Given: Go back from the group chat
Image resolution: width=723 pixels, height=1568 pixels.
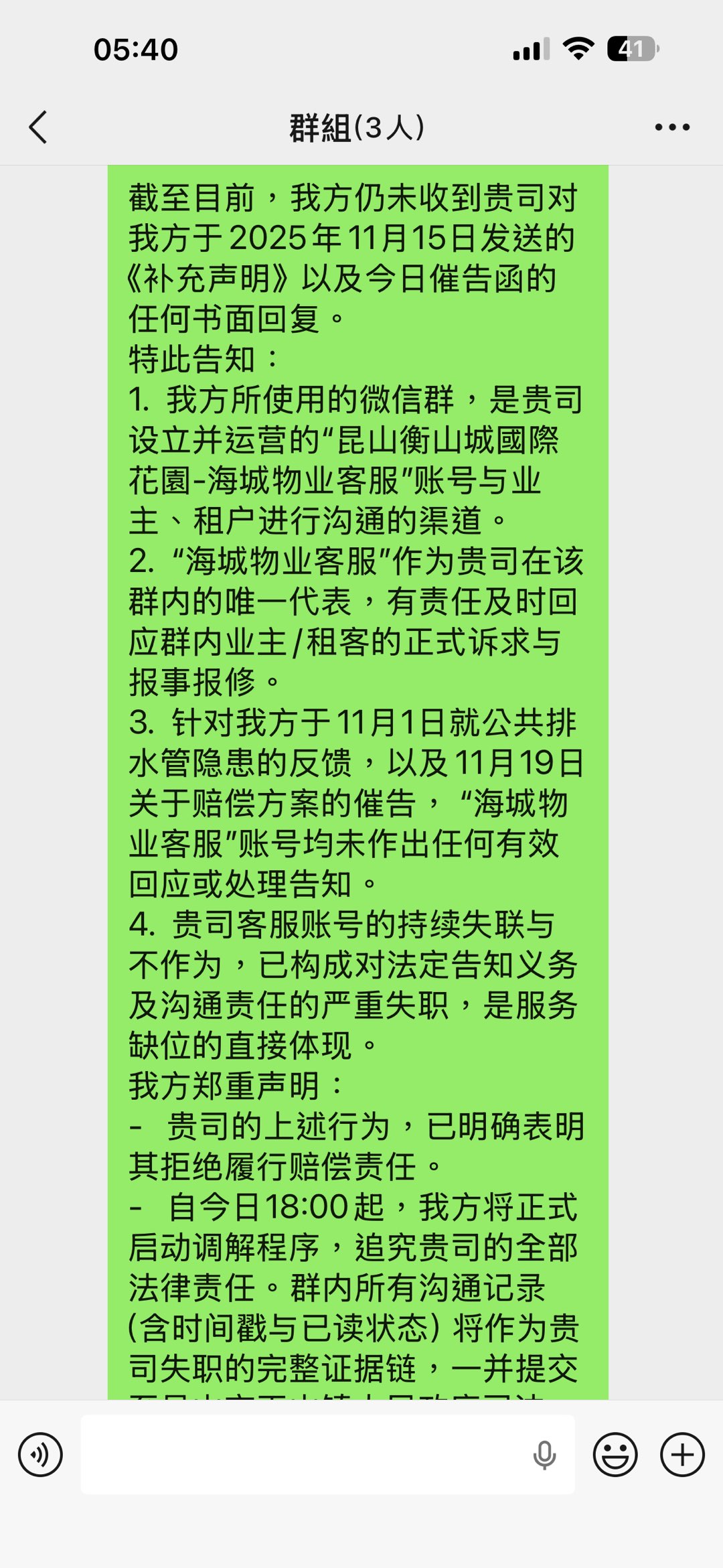Looking at the screenshot, I should coord(38,127).
